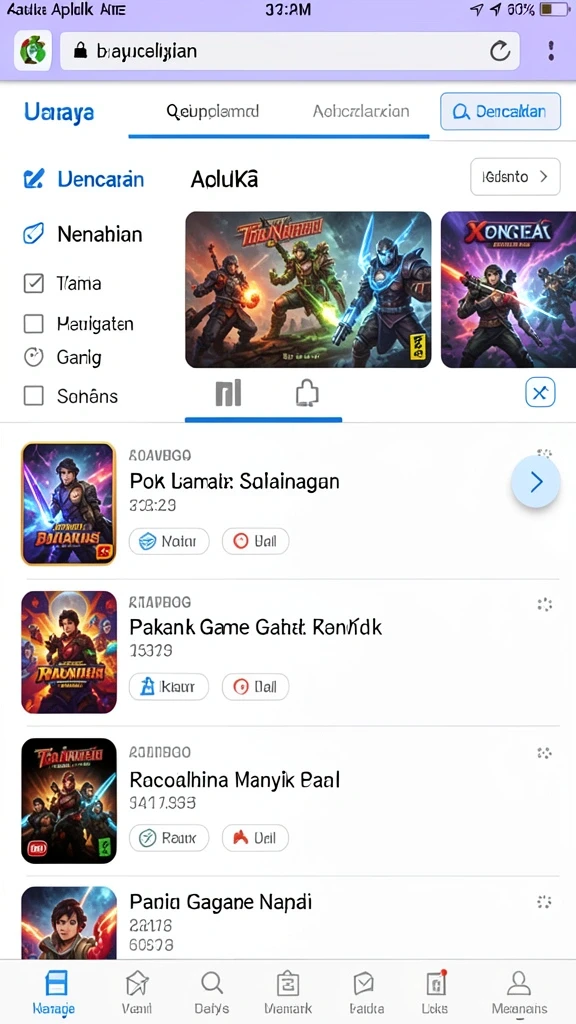This screenshot has width=576, height=1024.
Task: Tap the Dall chip under Pakank Game
Action: [255, 686]
